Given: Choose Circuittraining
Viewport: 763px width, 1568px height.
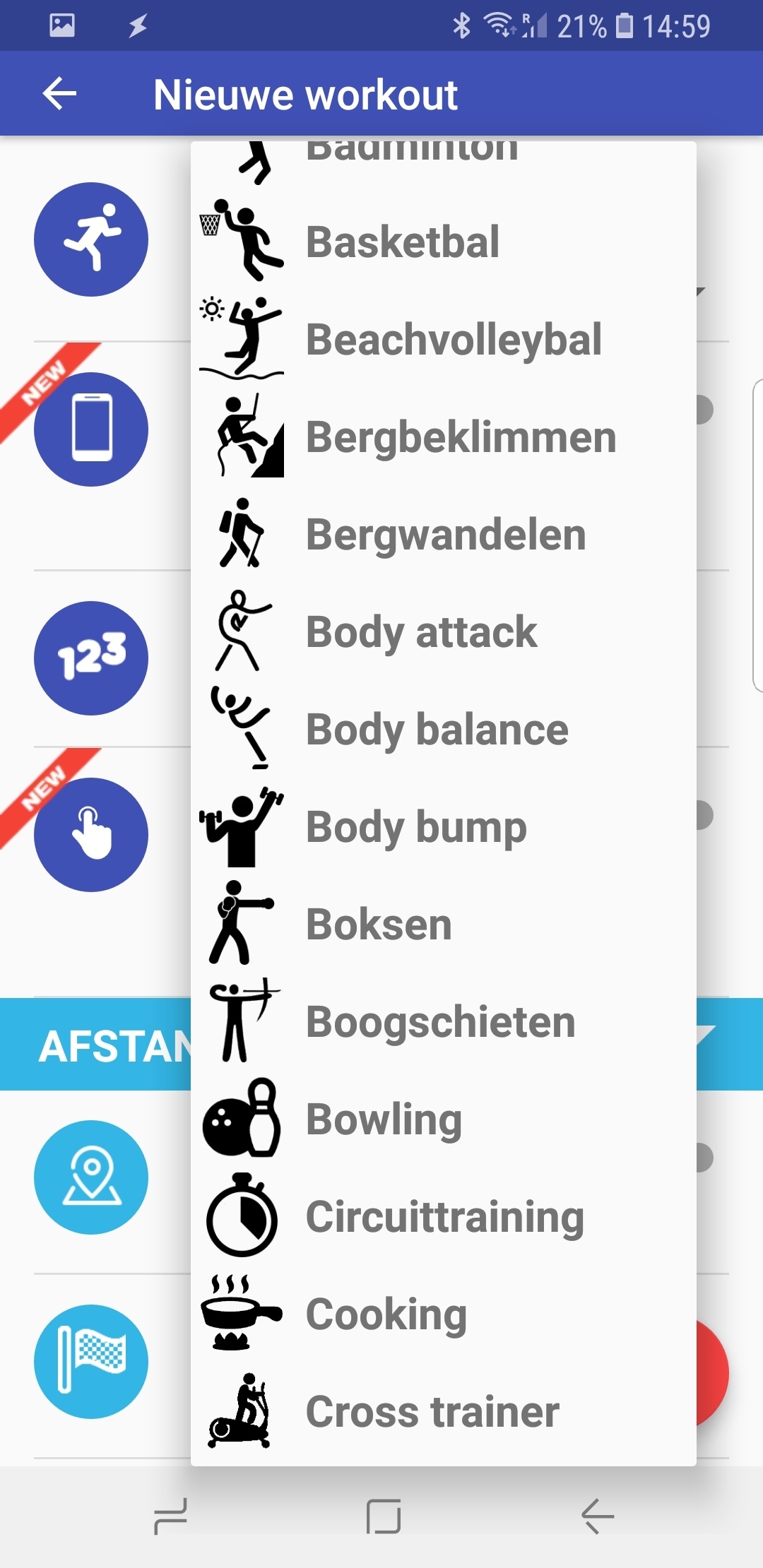Looking at the screenshot, I should click(444, 1217).
